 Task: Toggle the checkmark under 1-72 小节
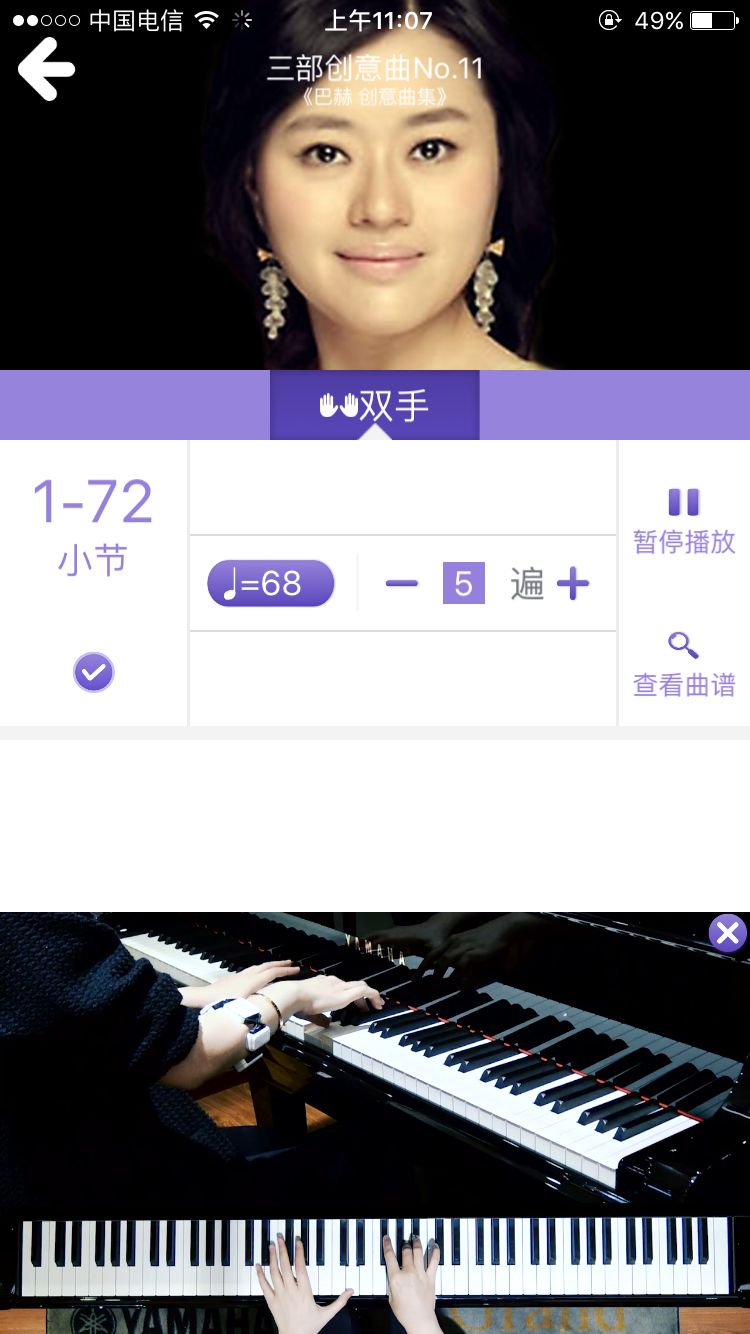click(93, 672)
